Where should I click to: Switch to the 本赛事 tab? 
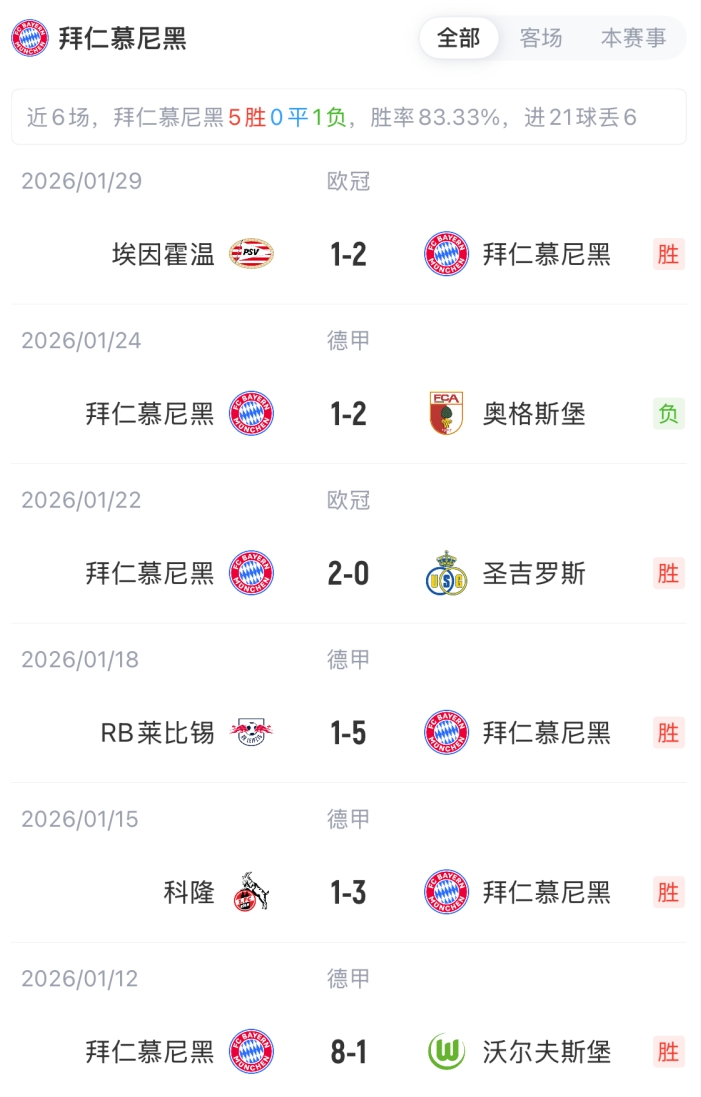(633, 38)
